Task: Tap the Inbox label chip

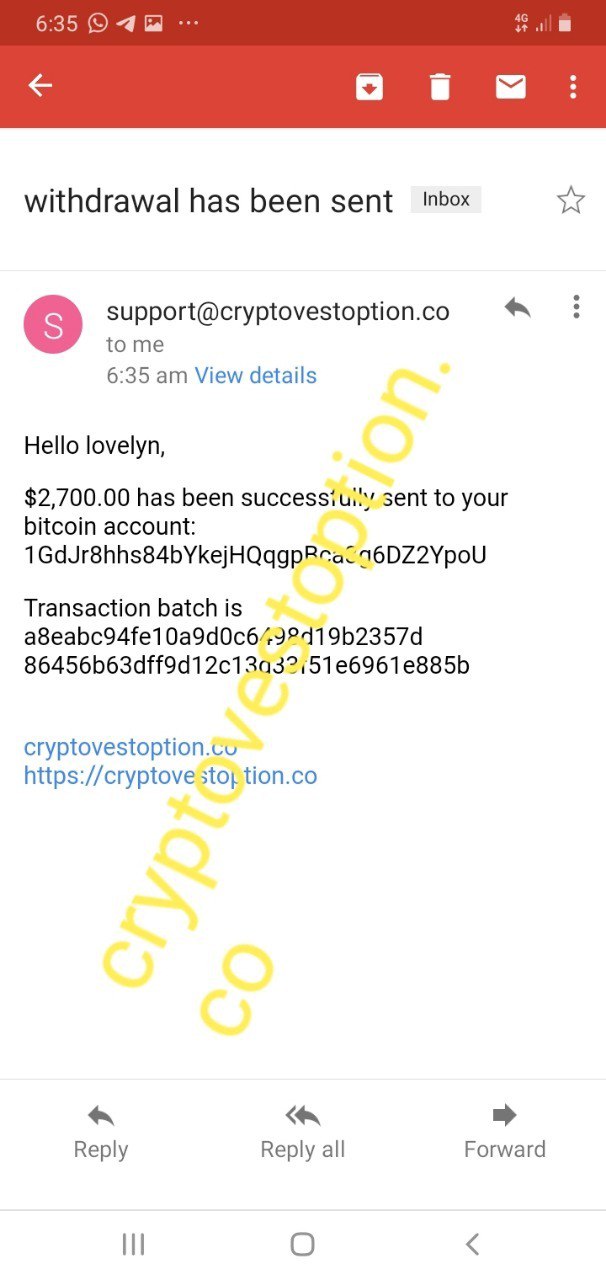Action: pos(446,199)
